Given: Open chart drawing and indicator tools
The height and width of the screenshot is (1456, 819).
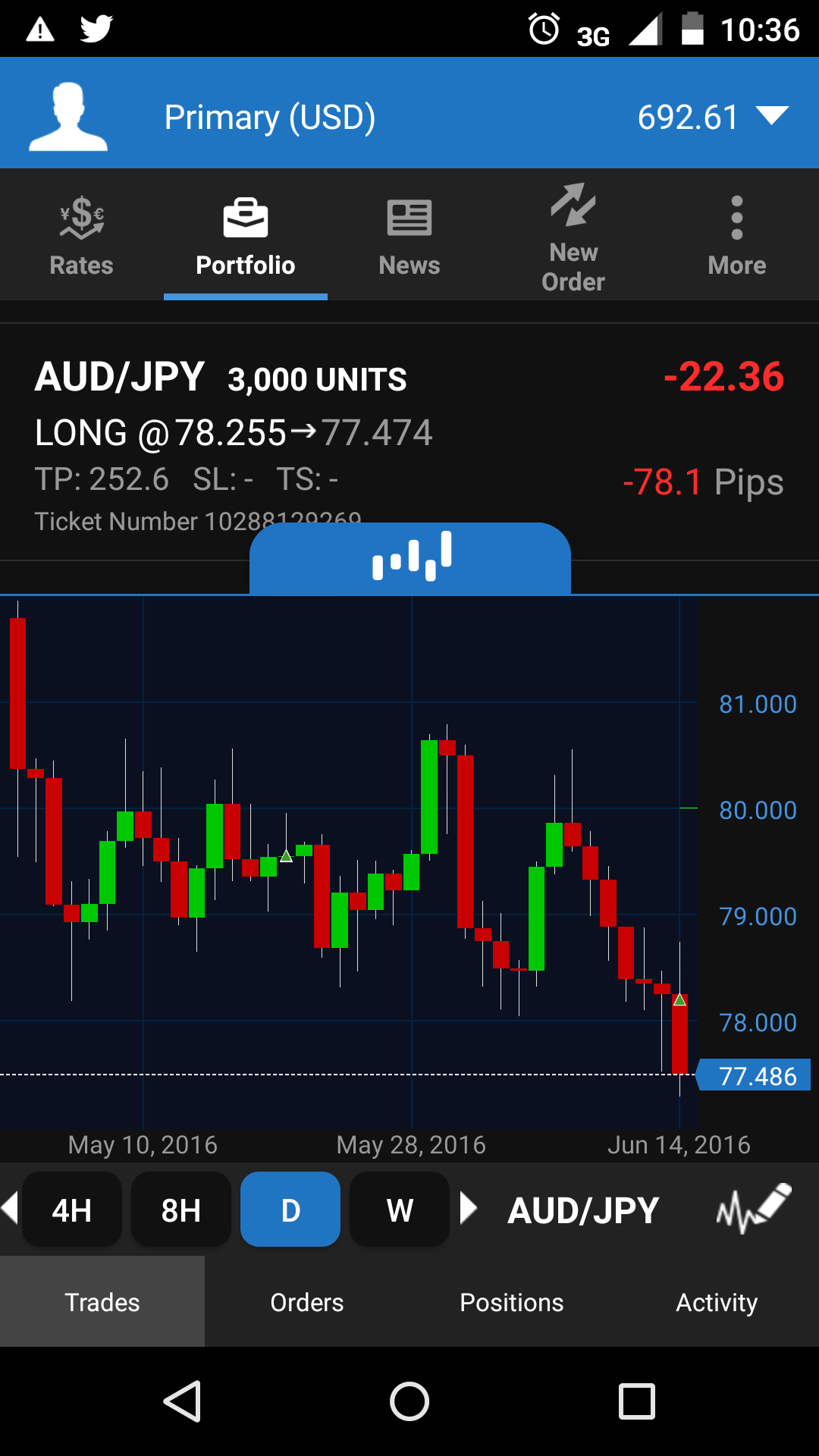Looking at the screenshot, I should [753, 1208].
